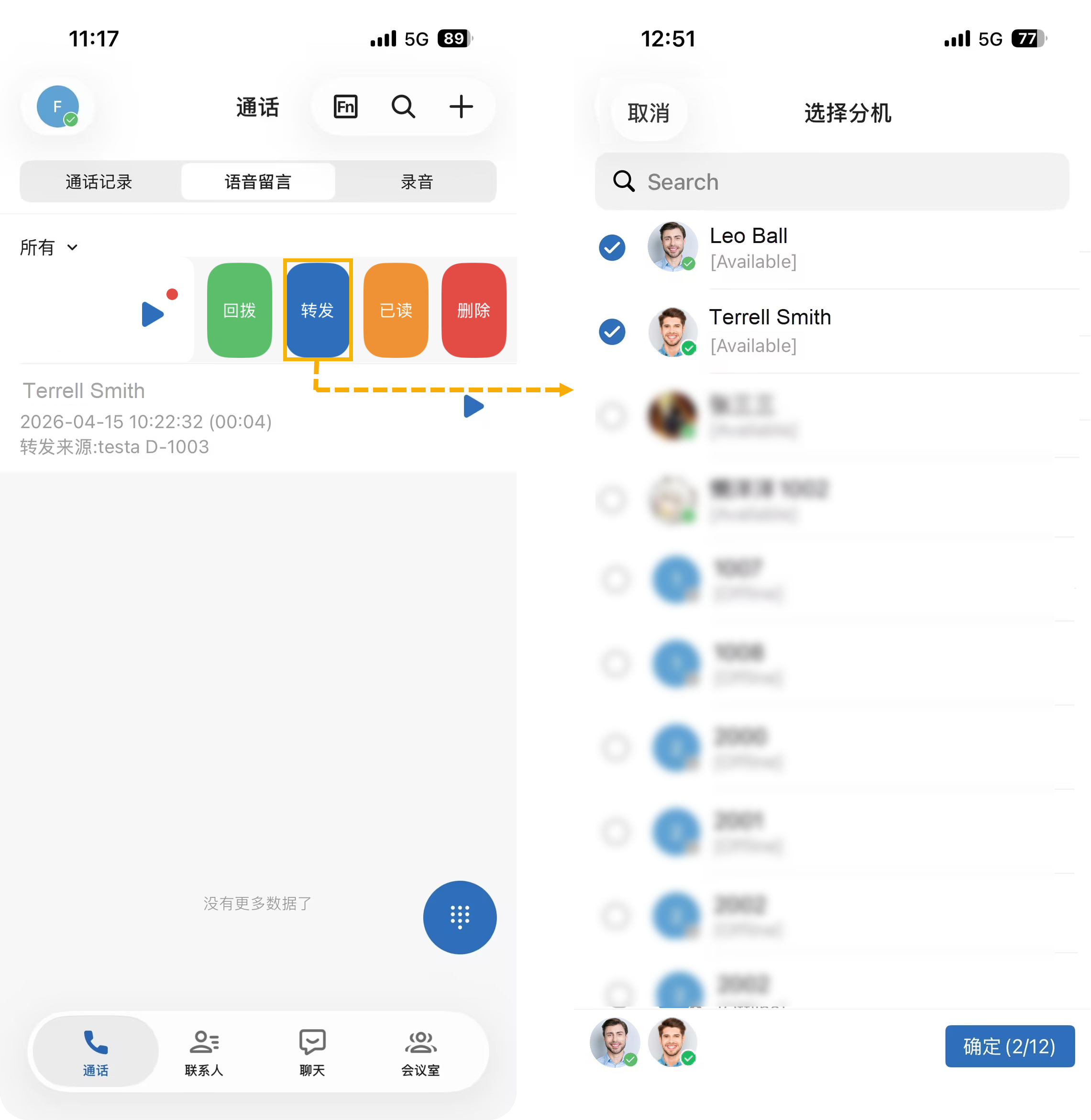Screen dimensions: 1091x1120
Task: Switch to the 通话记录 tab
Action: (99, 182)
